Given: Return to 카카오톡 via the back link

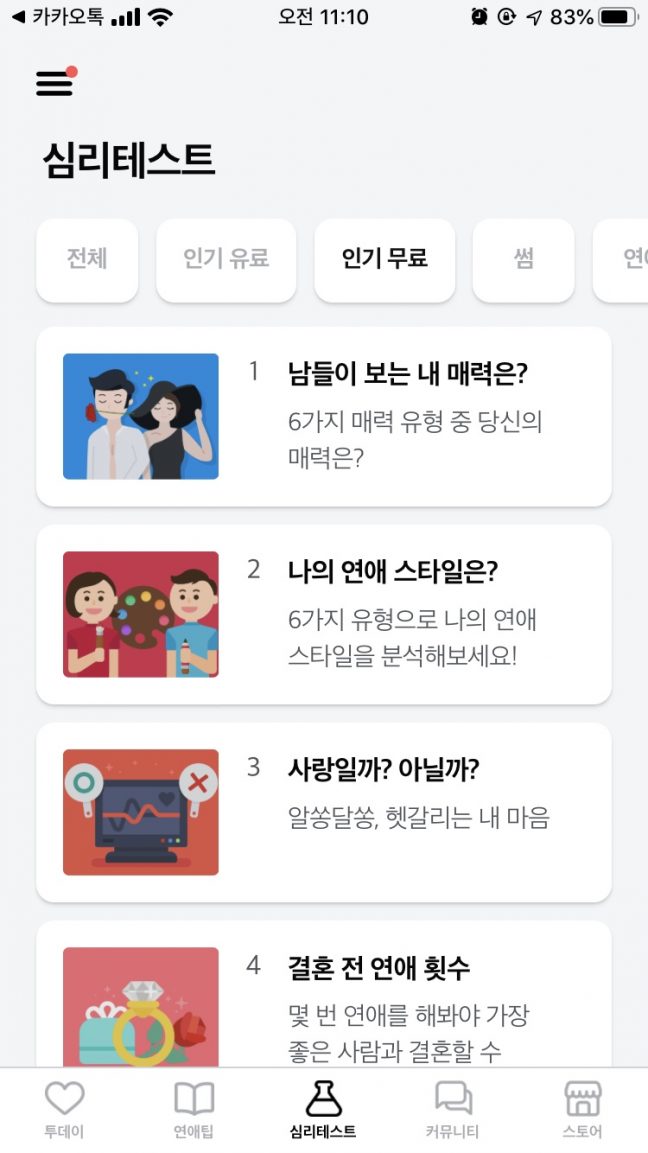Looking at the screenshot, I should click(56, 17).
